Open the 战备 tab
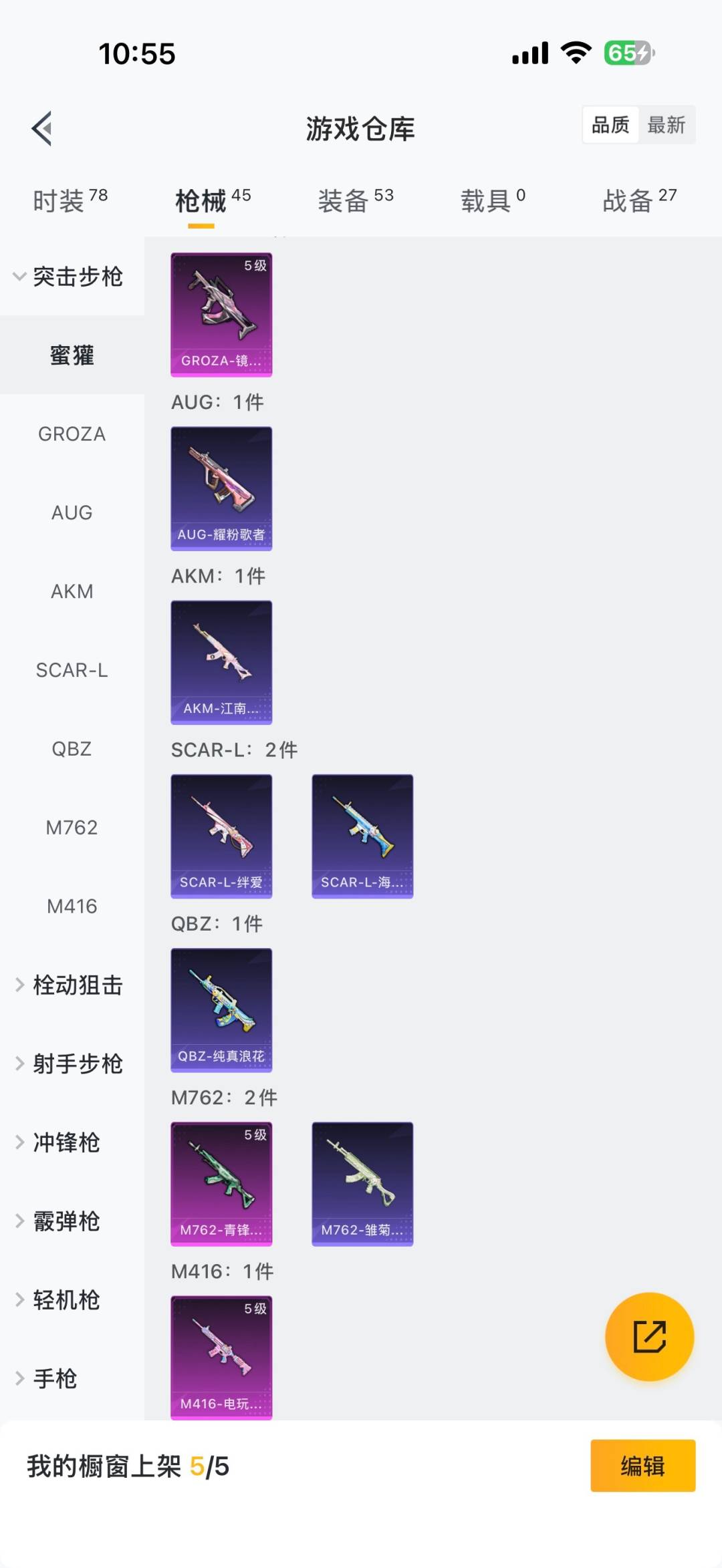Image resolution: width=722 pixels, height=1568 pixels. click(x=639, y=200)
